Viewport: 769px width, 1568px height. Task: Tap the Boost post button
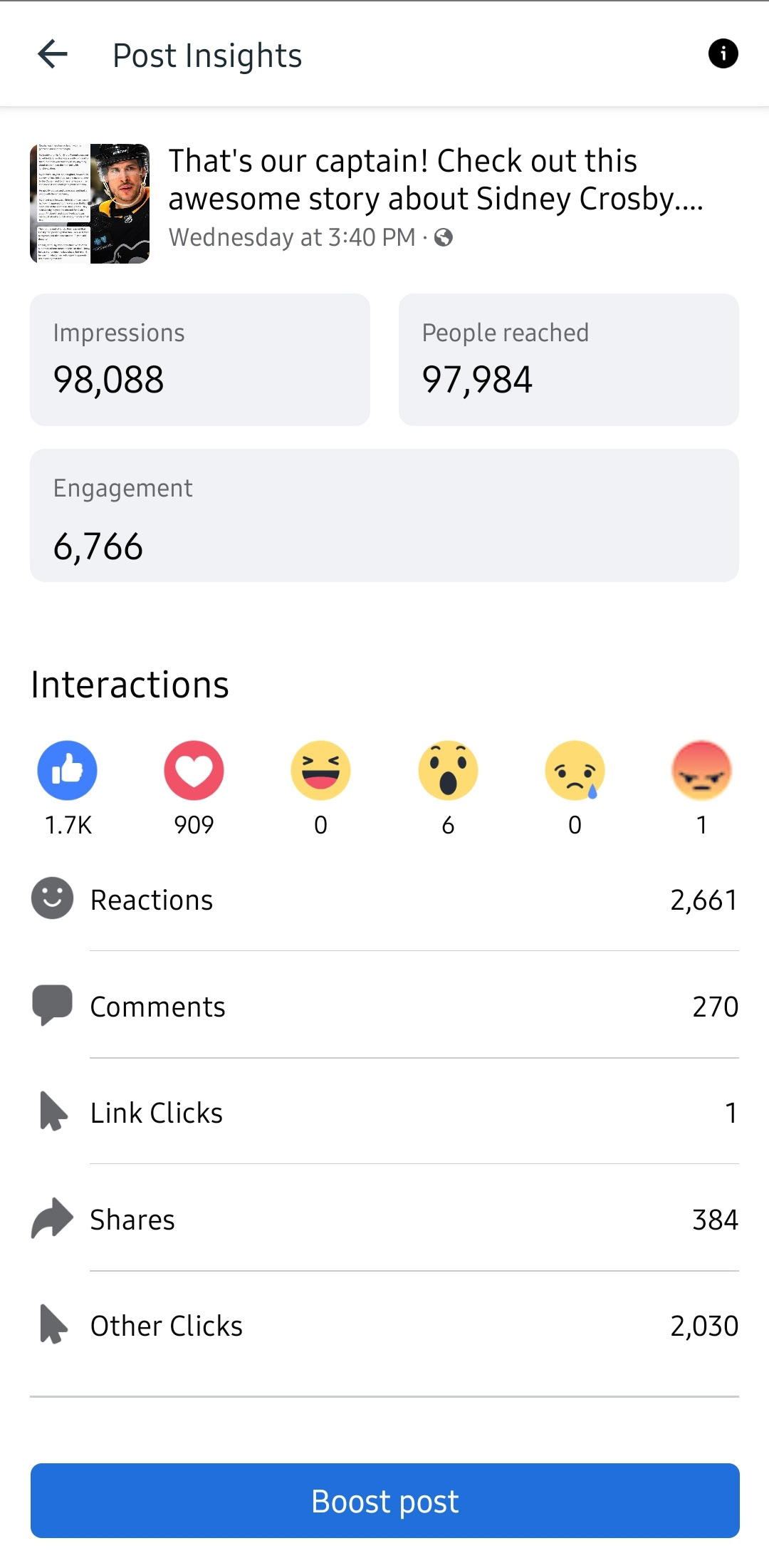click(x=384, y=1501)
